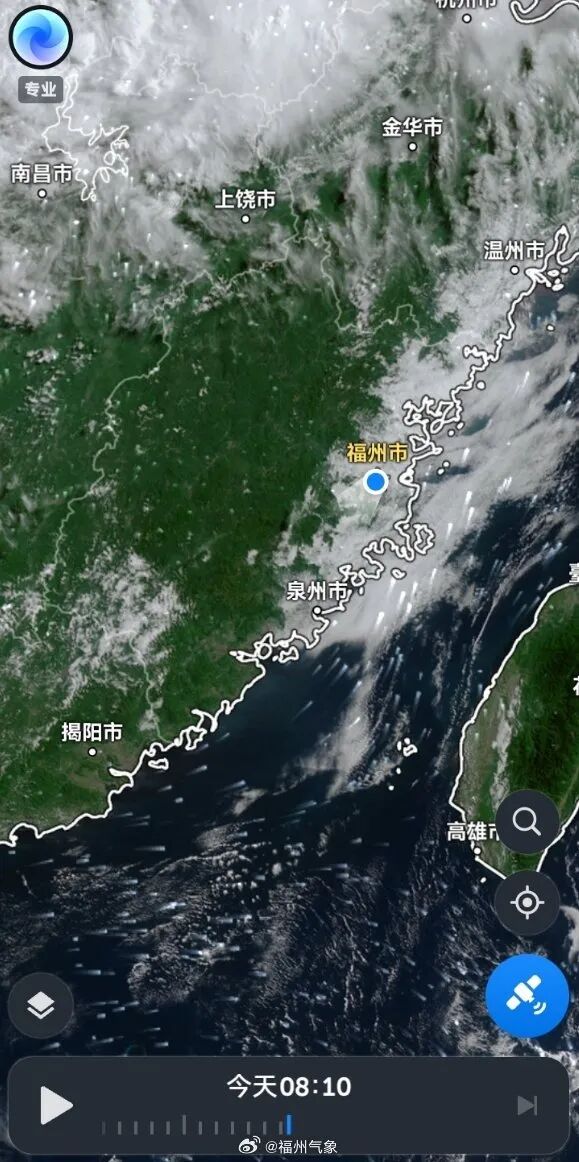Image resolution: width=579 pixels, height=1162 pixels.
Task: Select the 福州市 blue location dot
Action: pos(377,482)
